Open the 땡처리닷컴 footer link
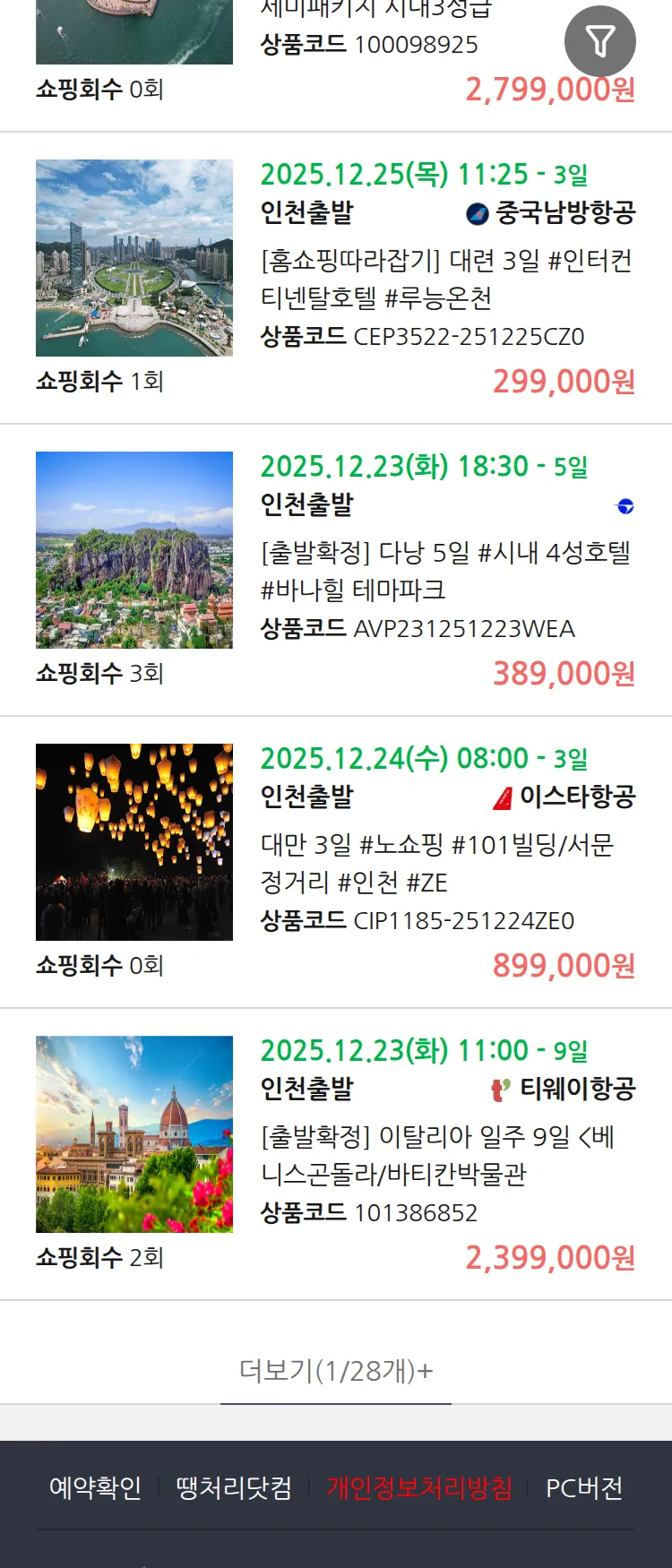 pyautogui.click(x=234, y=1488)
